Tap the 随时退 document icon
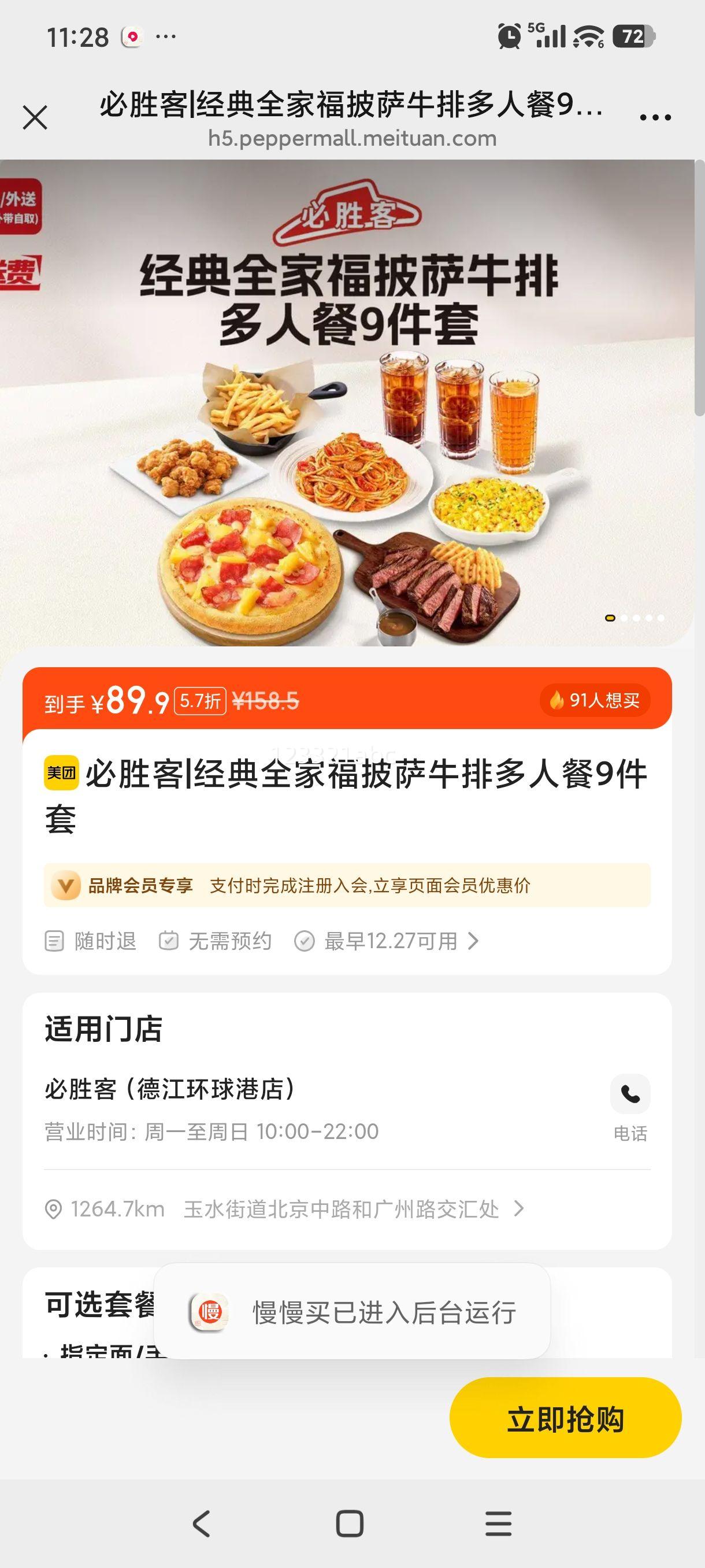 coord(55,941)
